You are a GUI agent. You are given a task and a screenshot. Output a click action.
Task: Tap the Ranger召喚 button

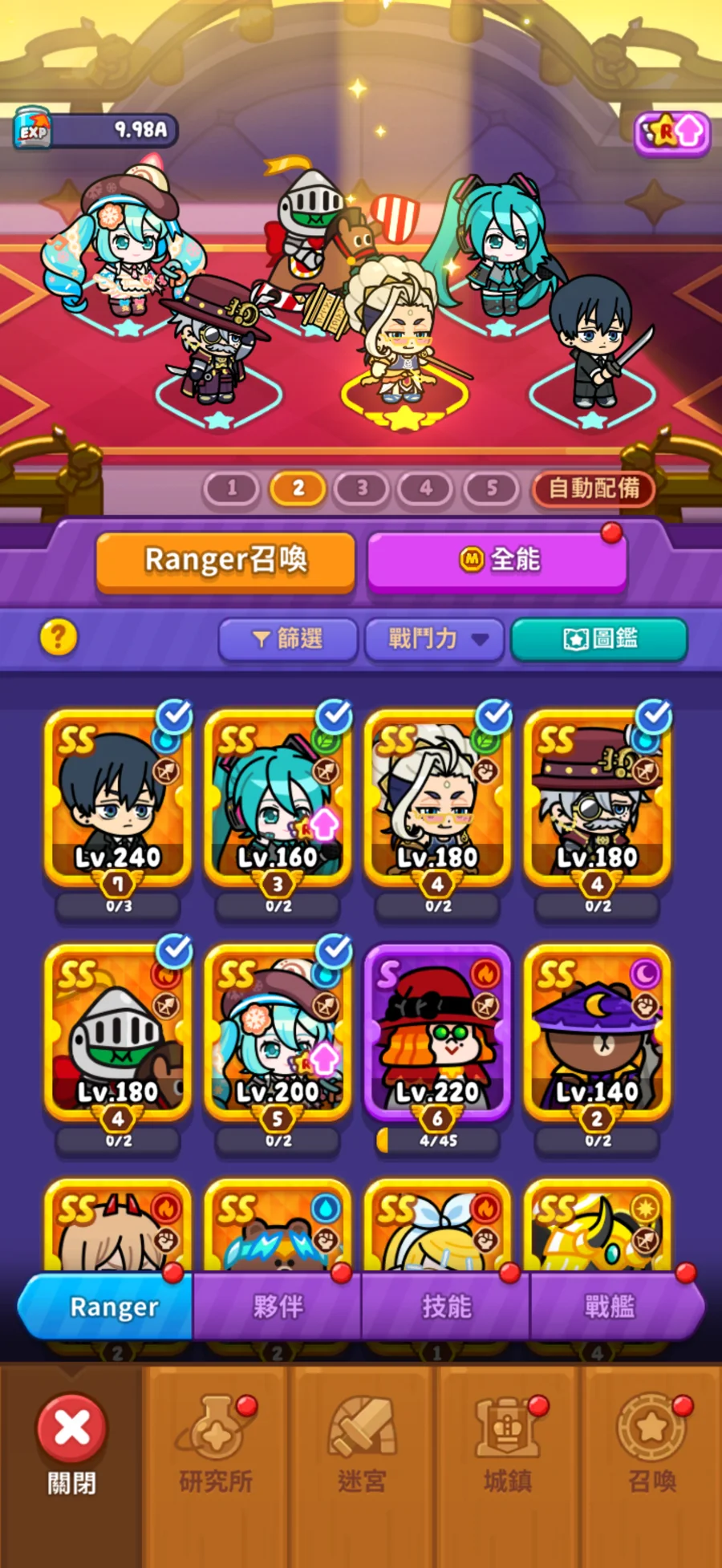point(225,561)
